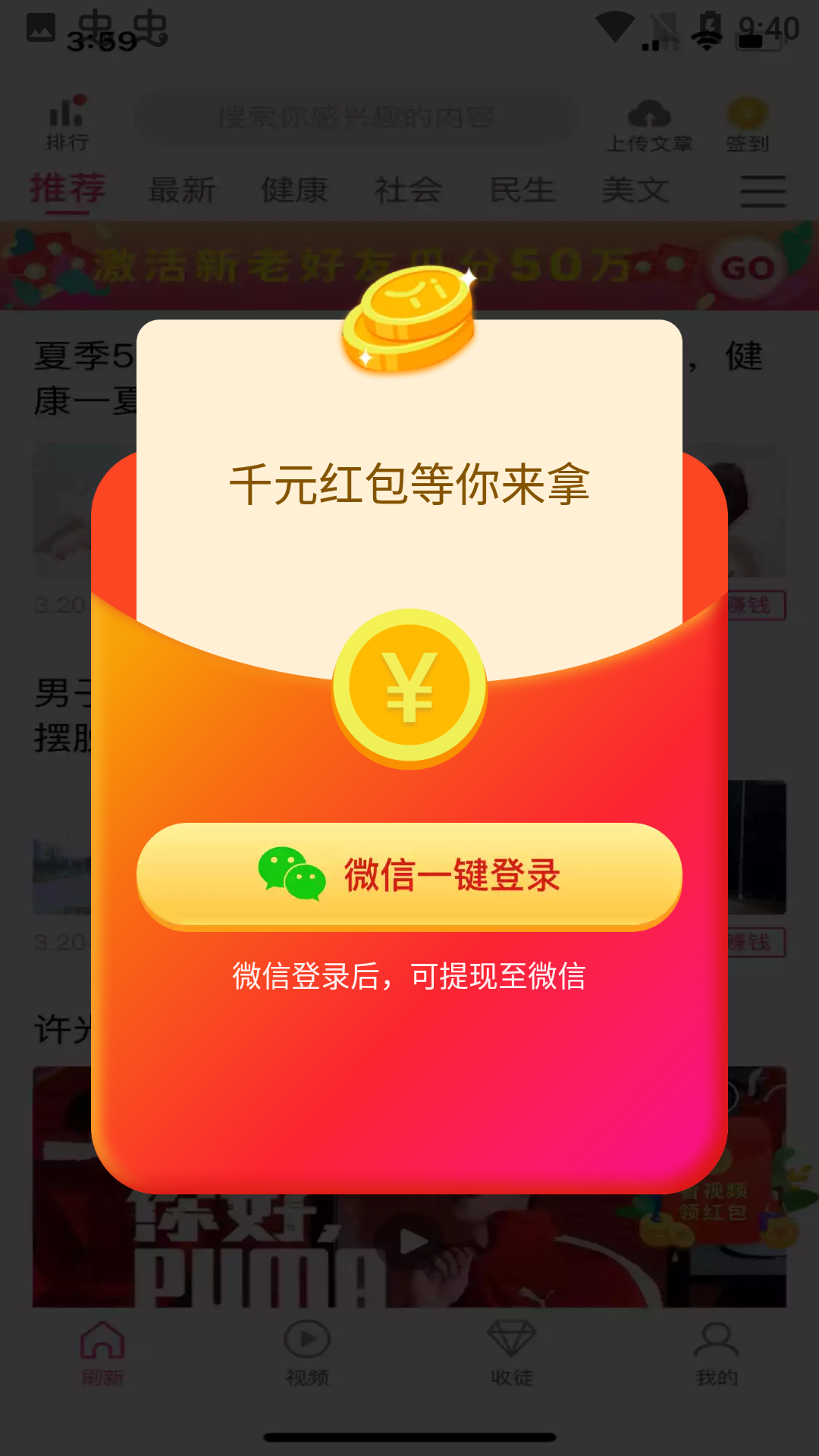The image size is (819, 1456).
Task: Open the hamburger menu beside 美文
Action: click(x=763, y=191)
